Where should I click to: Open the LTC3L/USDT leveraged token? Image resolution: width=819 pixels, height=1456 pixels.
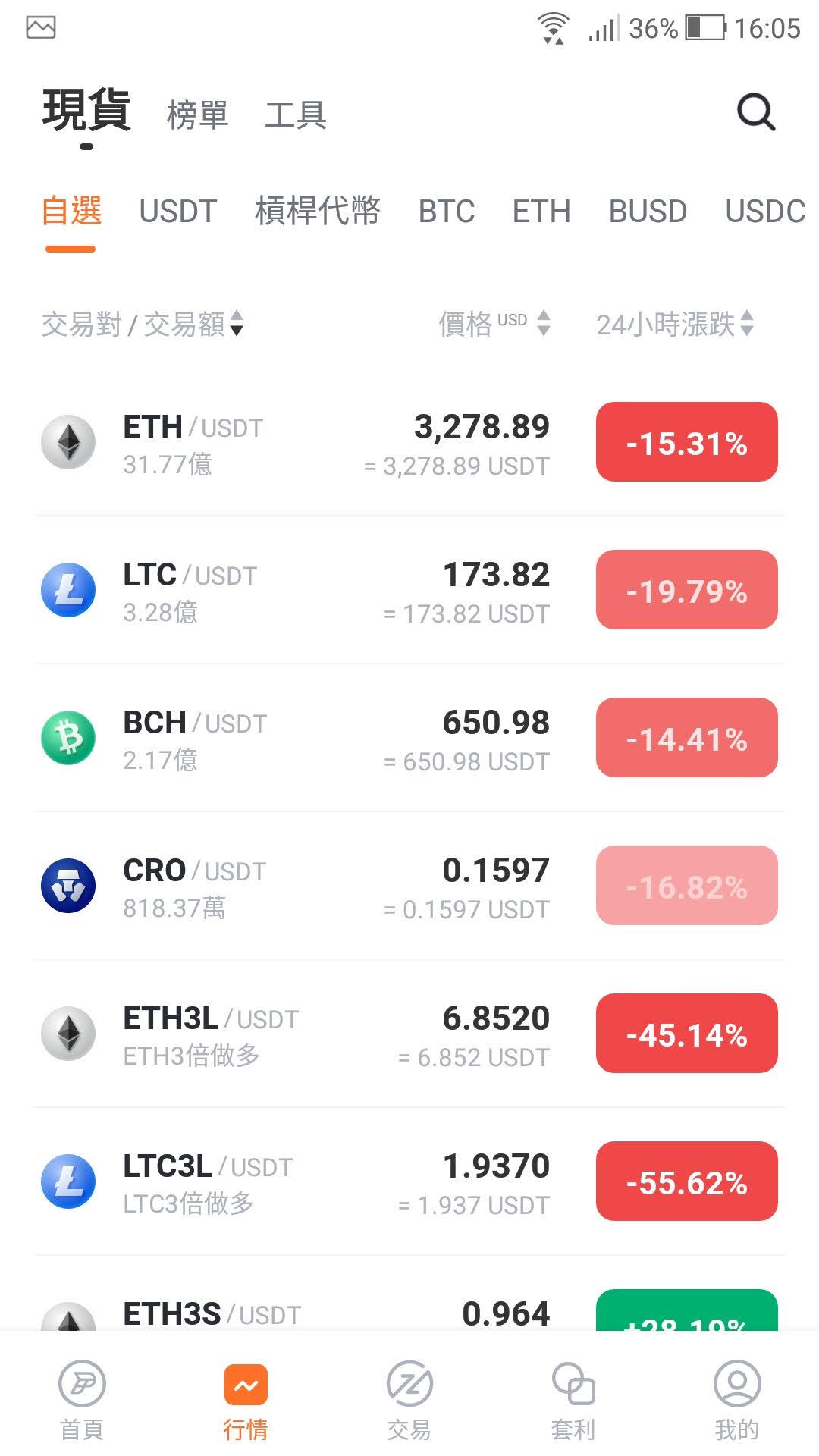point(303,1183)
